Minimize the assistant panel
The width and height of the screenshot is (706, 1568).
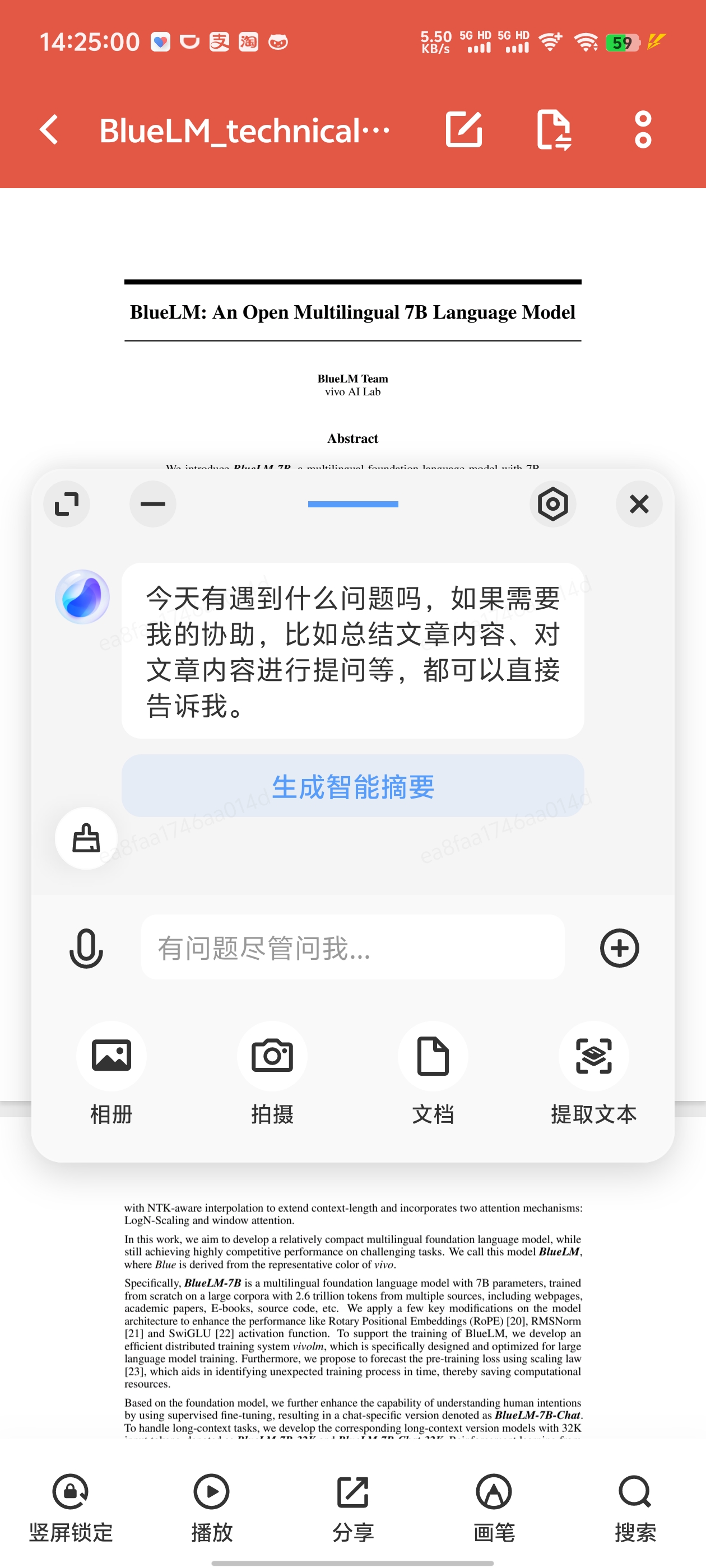[x=153, y=504]
